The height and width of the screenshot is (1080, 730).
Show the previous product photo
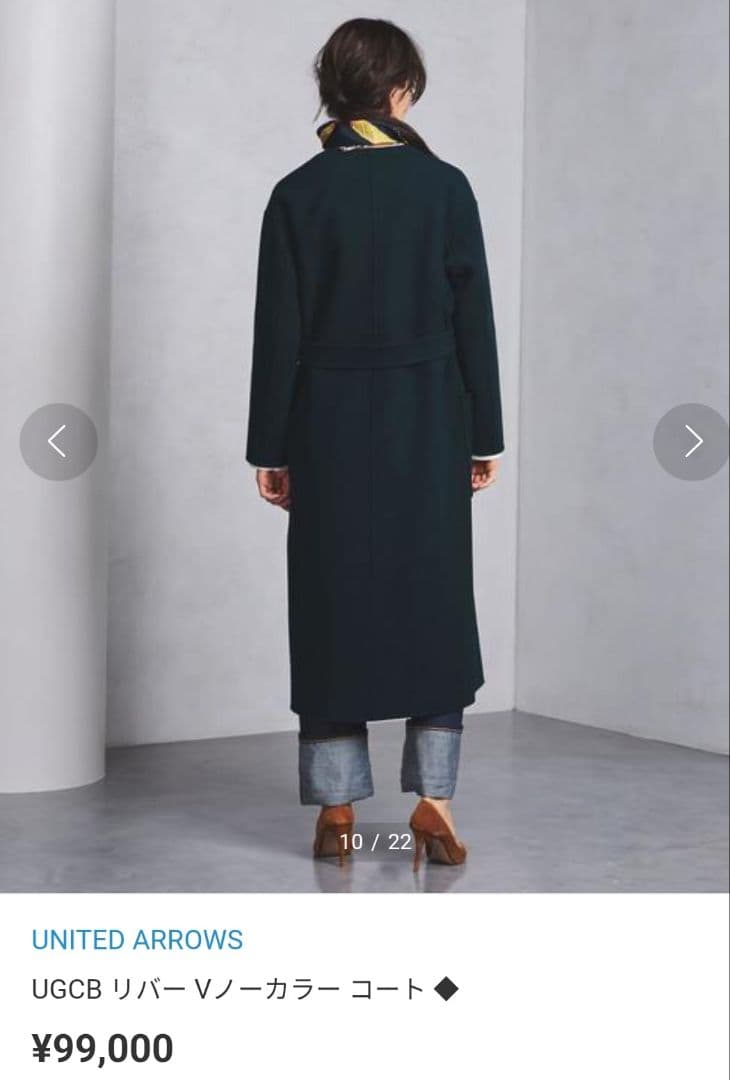coord(58,442)
